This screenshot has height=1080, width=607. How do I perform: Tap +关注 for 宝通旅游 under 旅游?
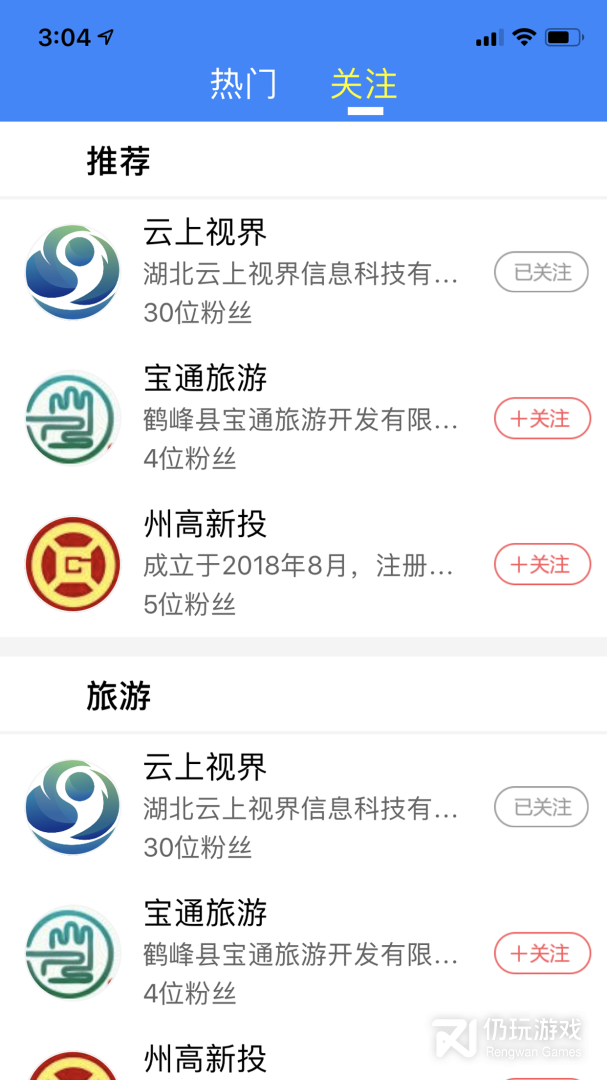point(542,953)
